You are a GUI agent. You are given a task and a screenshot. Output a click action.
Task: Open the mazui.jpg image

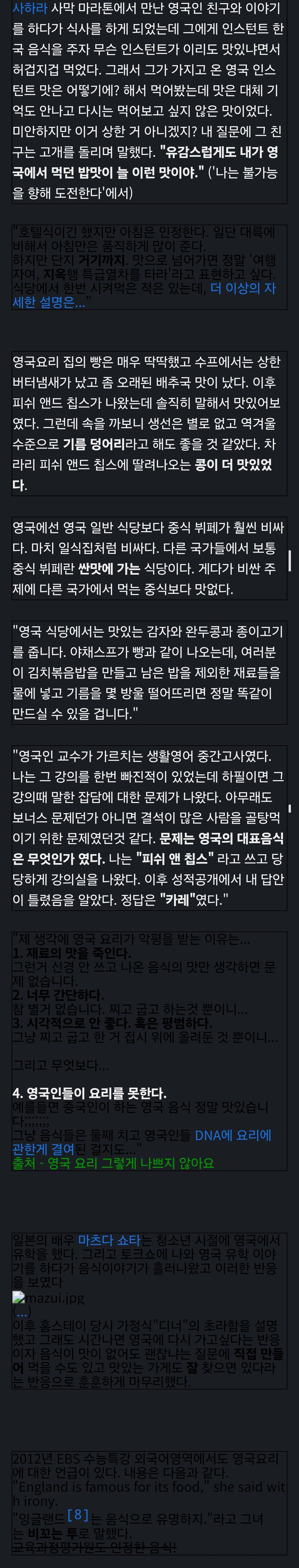click(x=48, y=1298)
